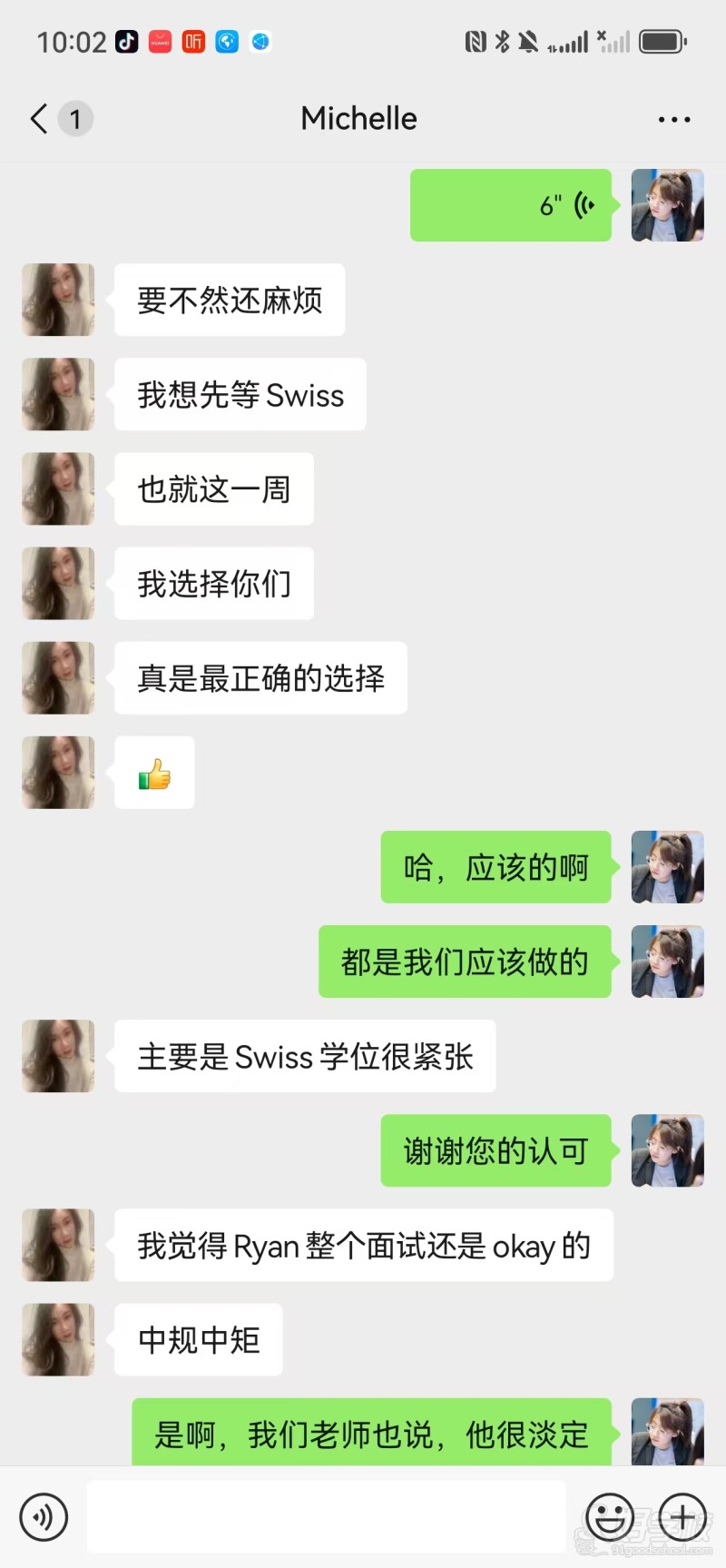
Task: Tap the TikTok icon in the status bar
Action: [x=125, y=41]
